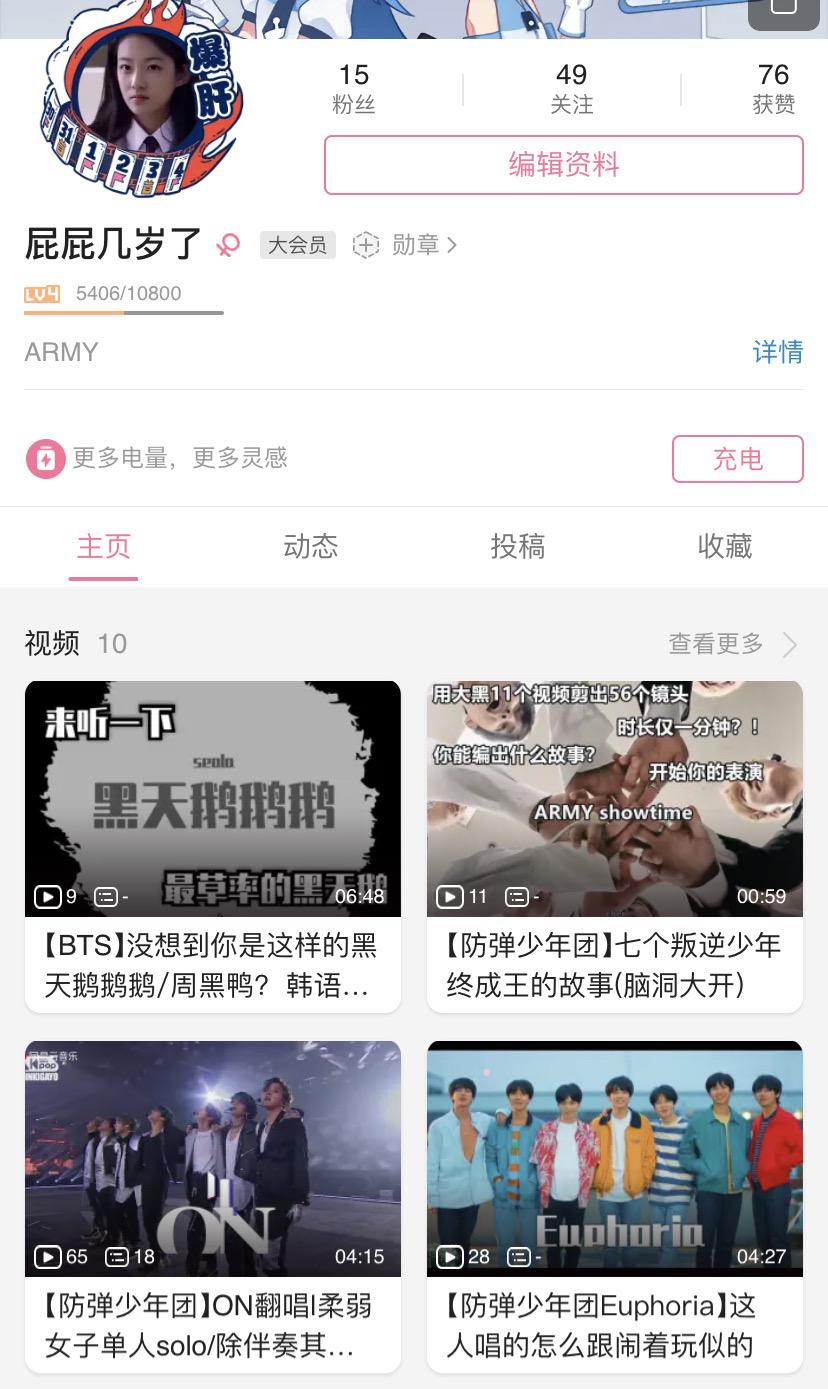
Task: Play the 七个叛逆少年终成王的故事 video
Action: click(x=615, y=847)
